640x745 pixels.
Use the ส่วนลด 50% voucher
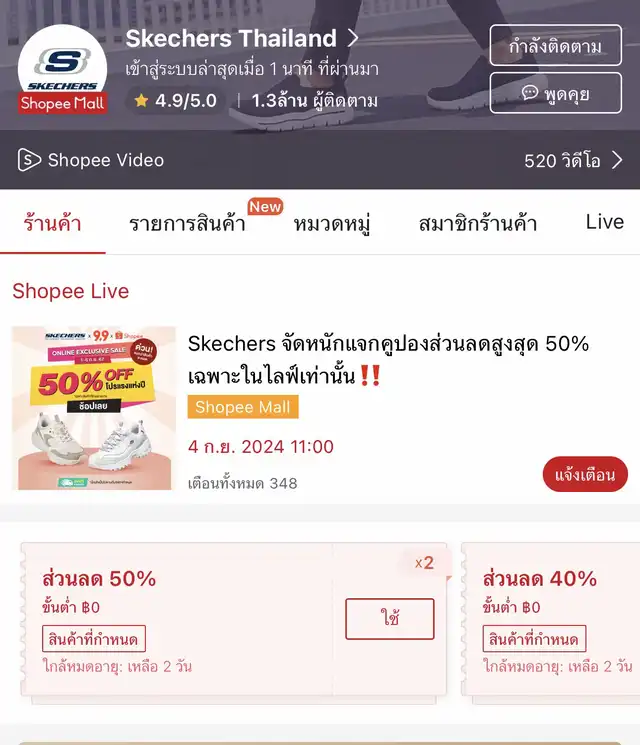point(390,619)
